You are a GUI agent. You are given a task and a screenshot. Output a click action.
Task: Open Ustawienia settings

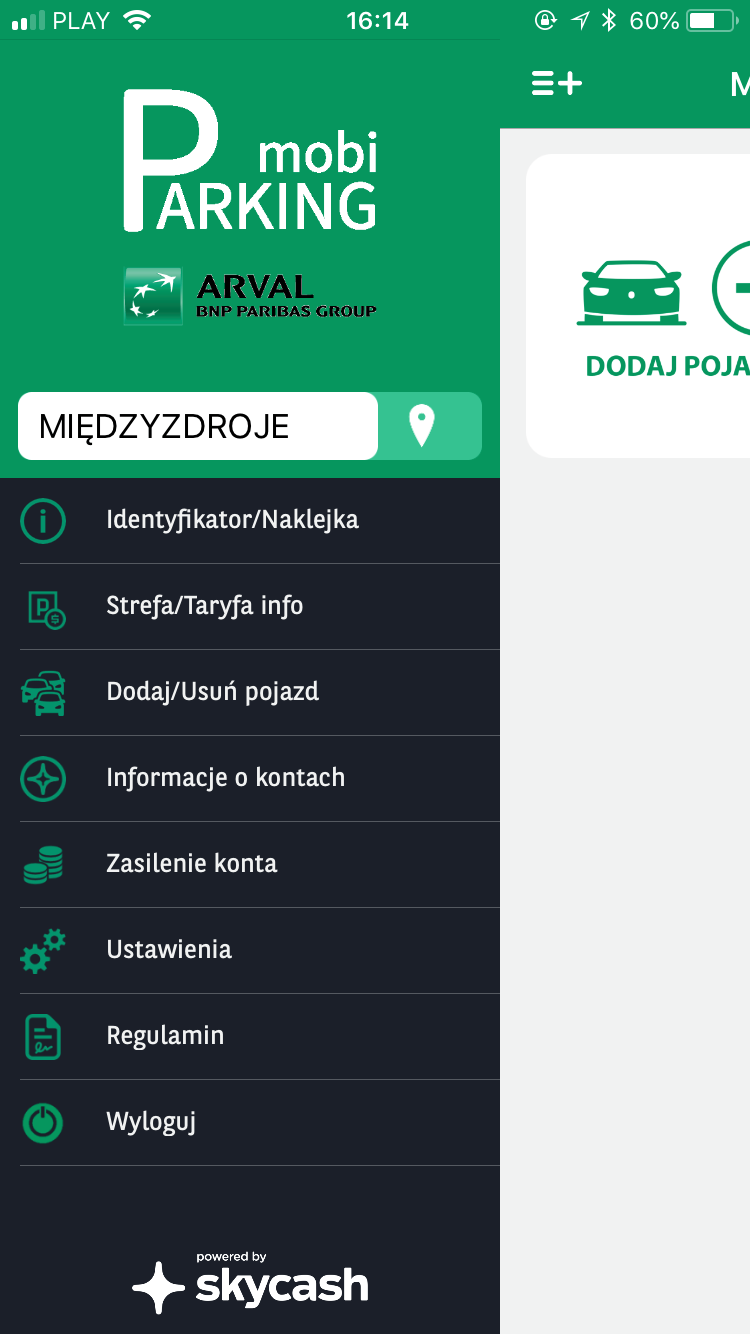tap(250, 950)
